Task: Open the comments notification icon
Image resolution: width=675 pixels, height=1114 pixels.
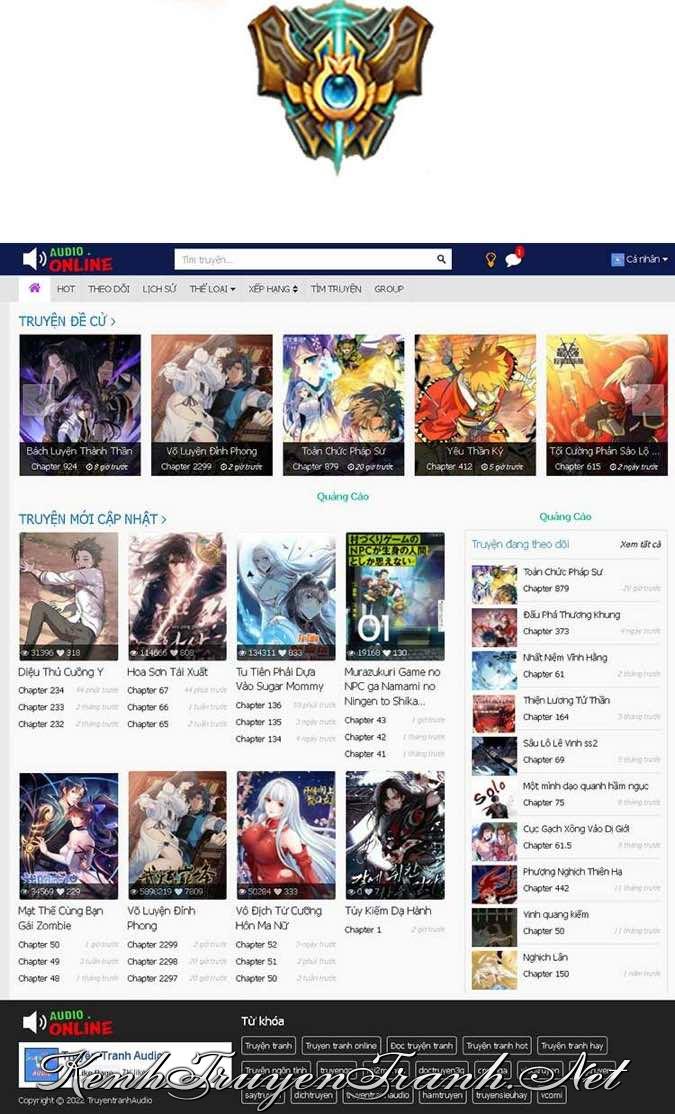Action: click(513, 260)
